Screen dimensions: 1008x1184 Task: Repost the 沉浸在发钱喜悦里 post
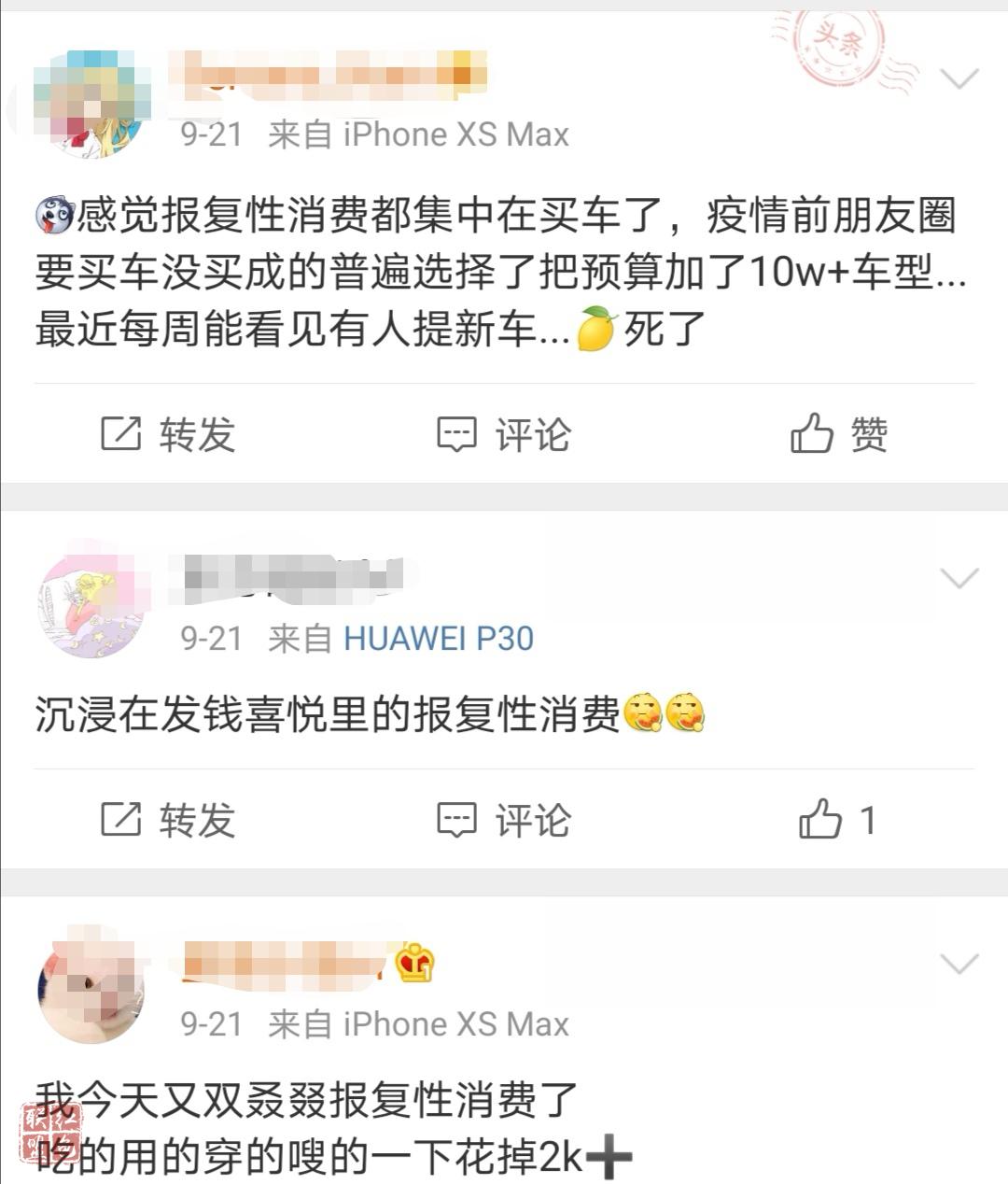point(168,820)
